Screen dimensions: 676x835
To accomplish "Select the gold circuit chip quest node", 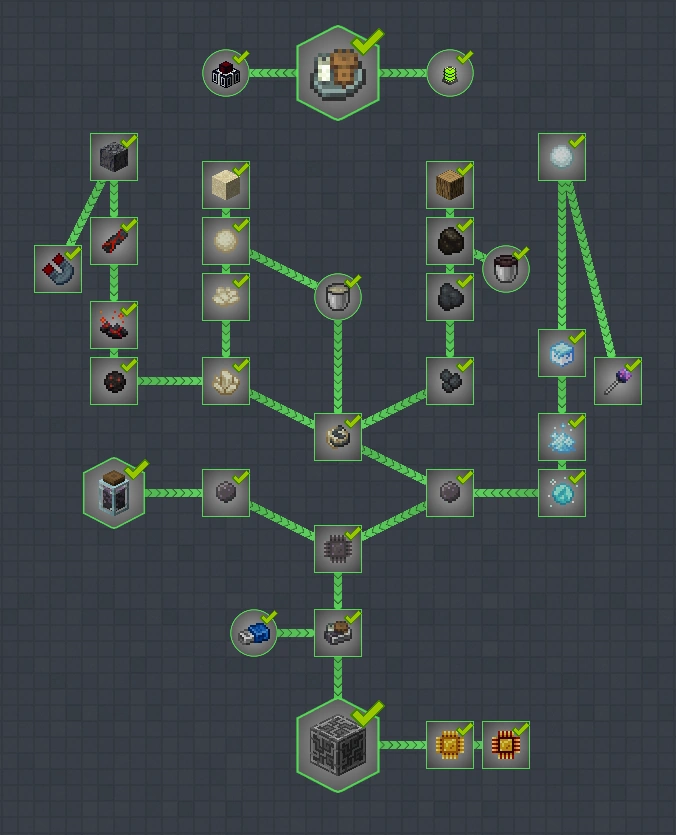I will tap(450, 745).
